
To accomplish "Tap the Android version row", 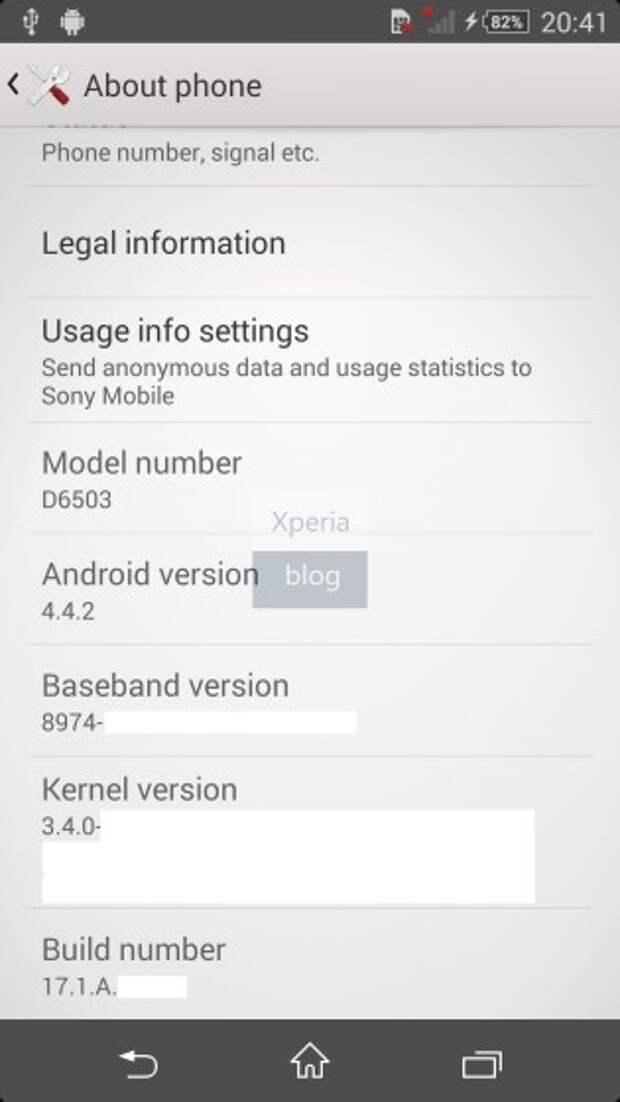I will [310, 589].
